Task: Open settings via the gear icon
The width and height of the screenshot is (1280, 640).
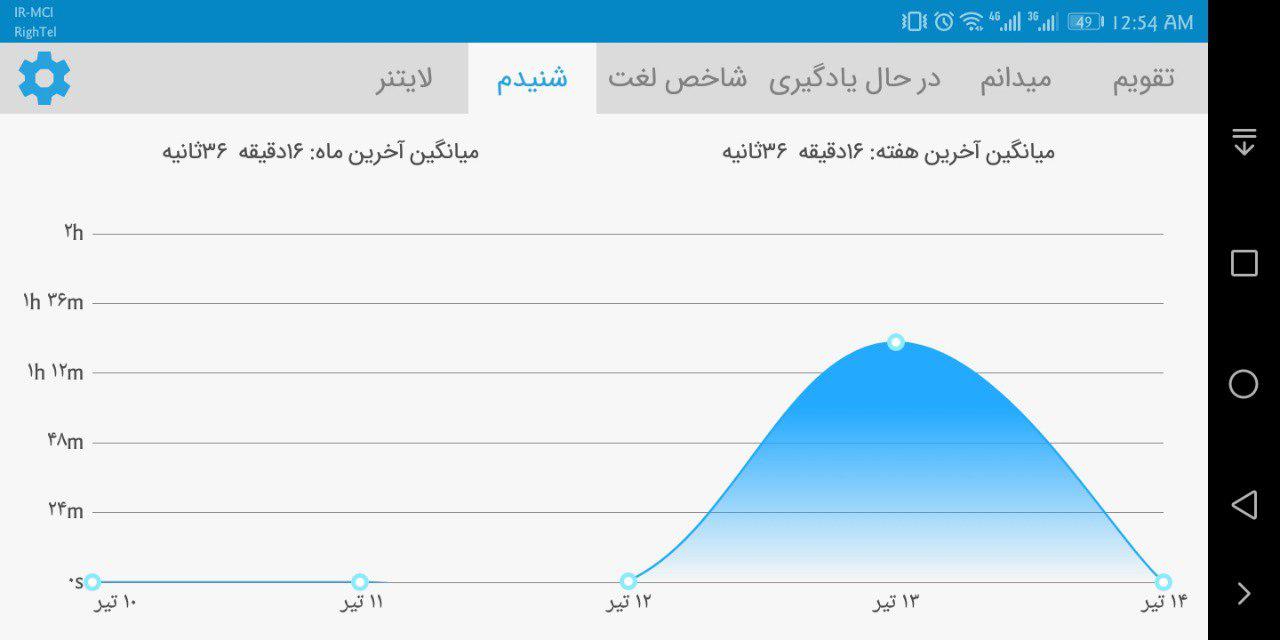Action: tap(45, 78)
